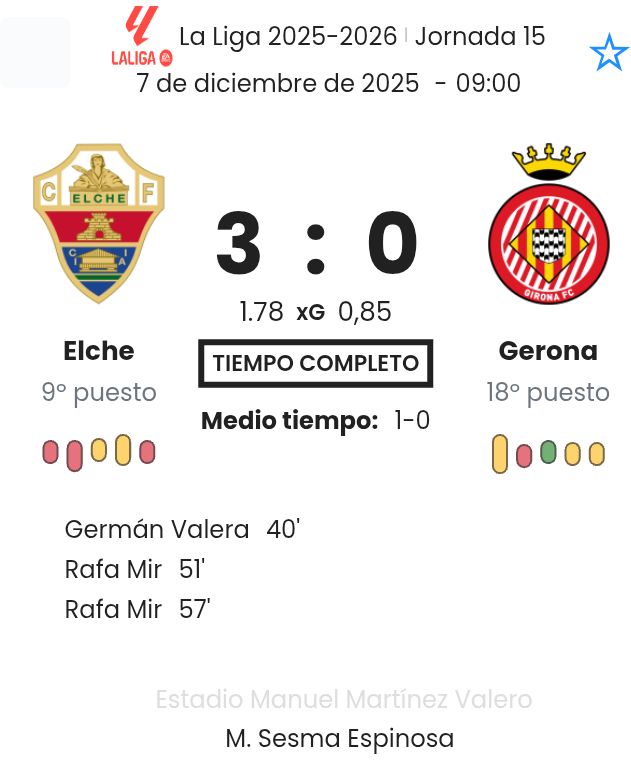Open the Gerona team page
The width and height of the screenshot is (631, 764).
coord(548,351)
